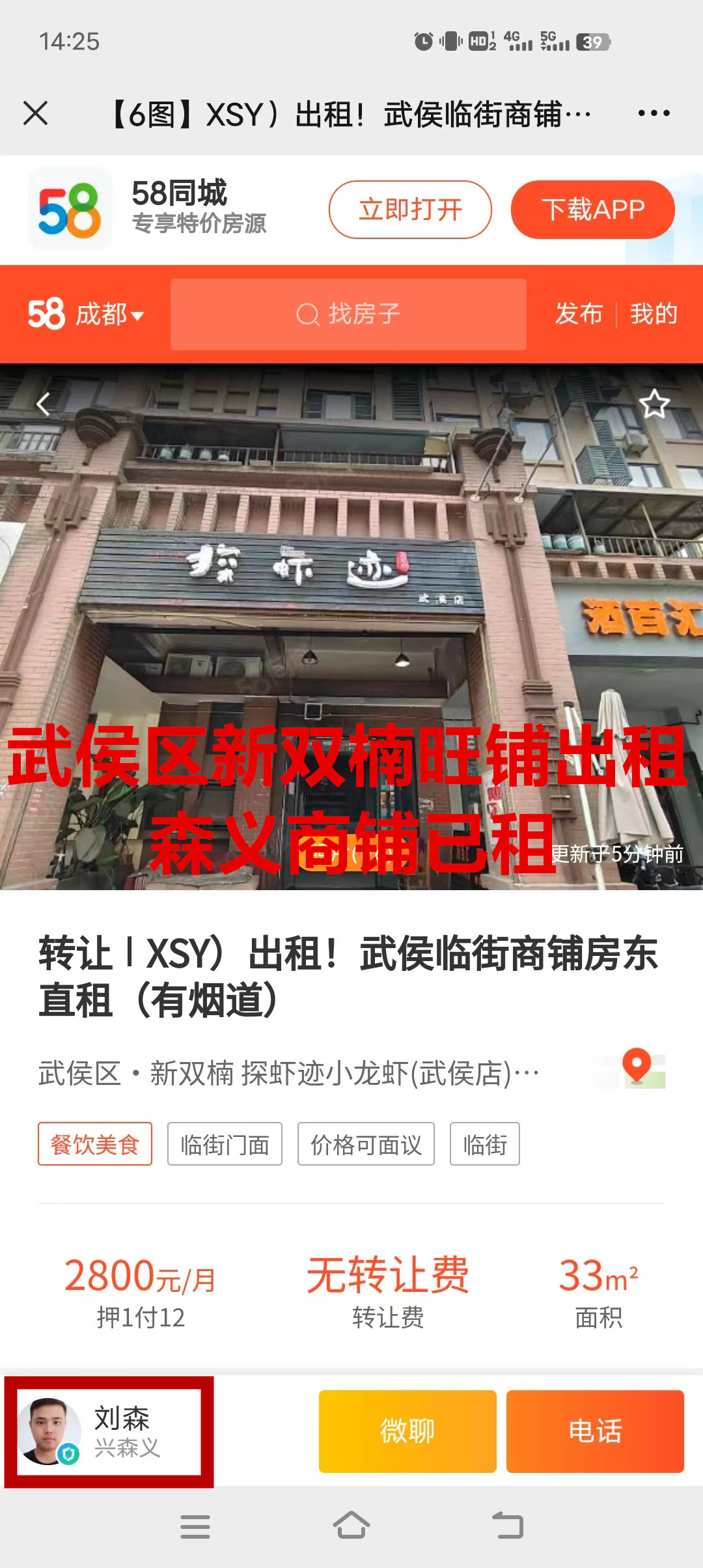Start a 微聊 chat with the agent
The height and width of the screenshot is (1568, 703).
click(x=407, y=1431)
